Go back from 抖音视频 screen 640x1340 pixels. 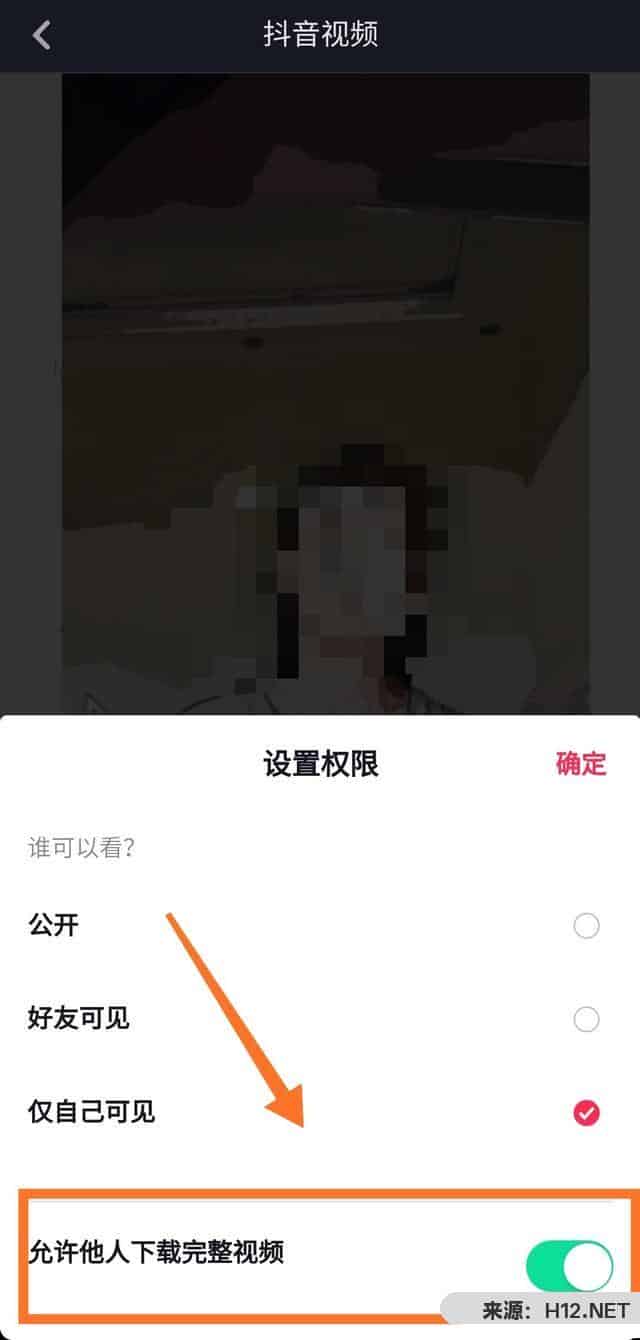41,36
